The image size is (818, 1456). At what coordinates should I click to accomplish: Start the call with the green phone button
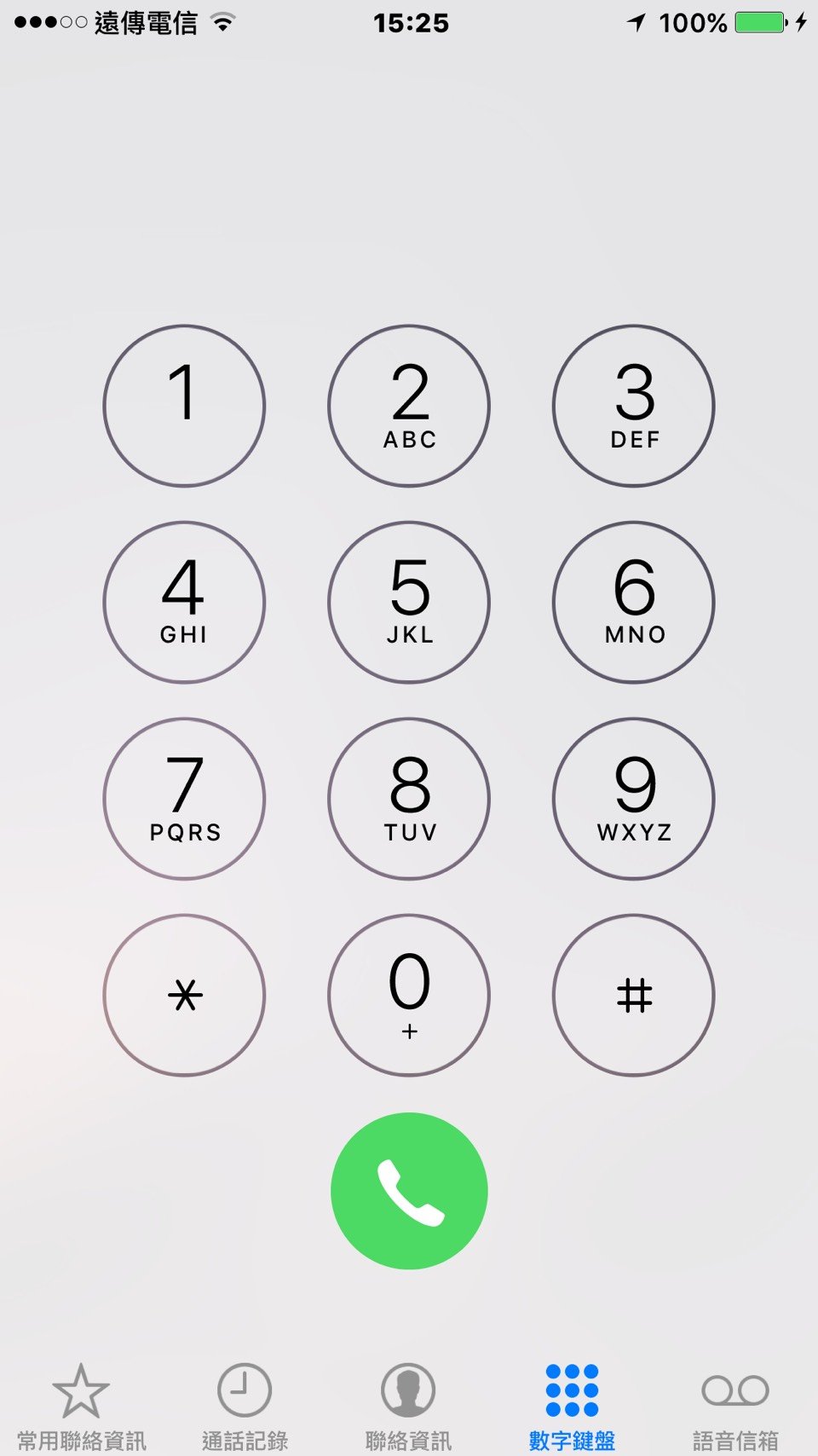coord(409,1191)
